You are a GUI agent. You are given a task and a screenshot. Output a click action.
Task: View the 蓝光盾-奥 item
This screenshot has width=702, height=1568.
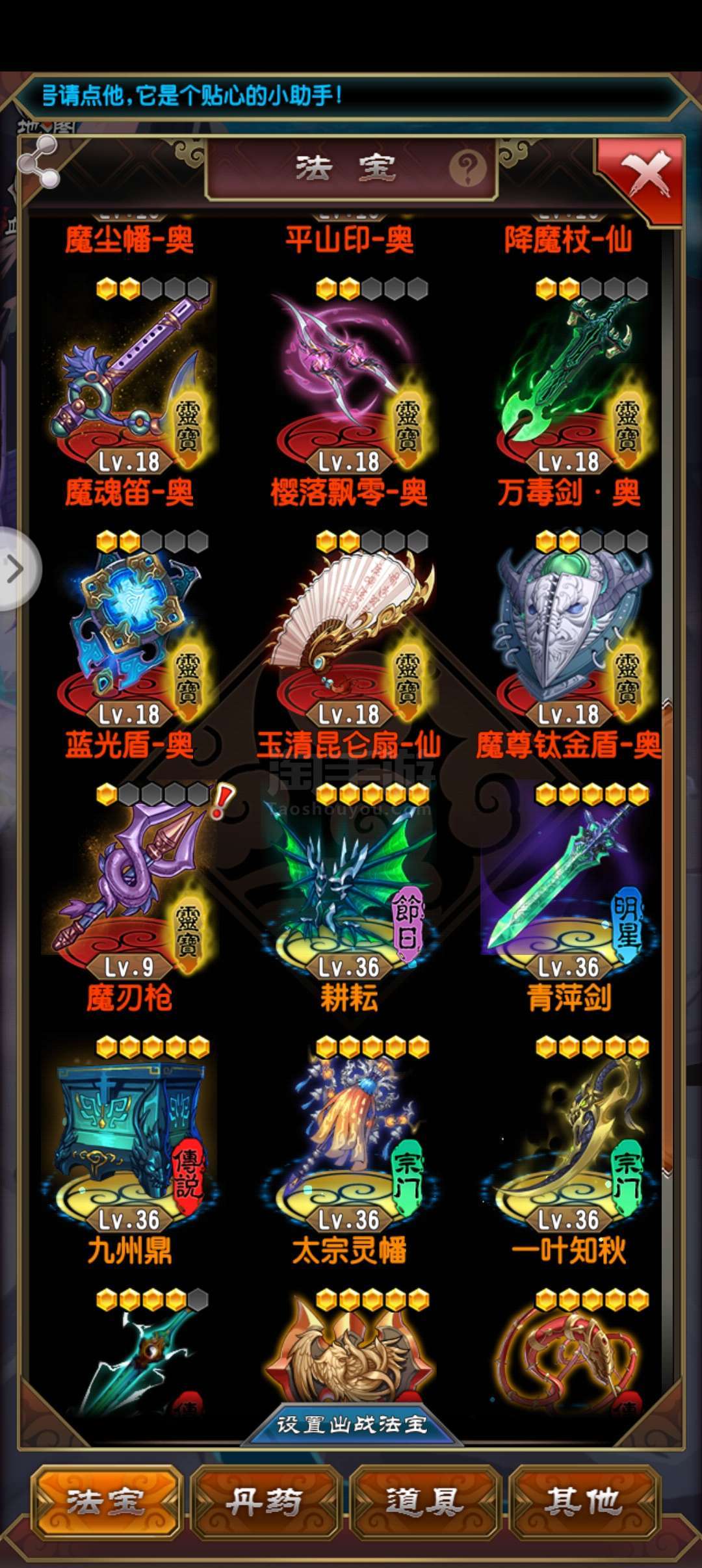[130, 645]
